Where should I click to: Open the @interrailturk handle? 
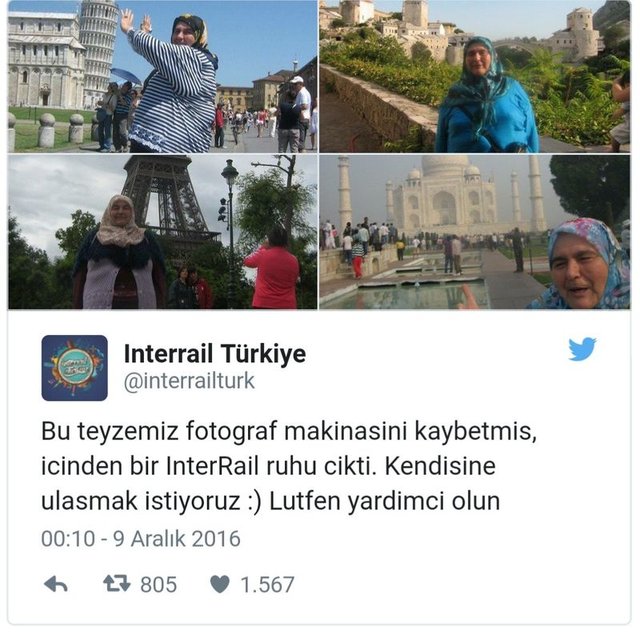point(189,381)
